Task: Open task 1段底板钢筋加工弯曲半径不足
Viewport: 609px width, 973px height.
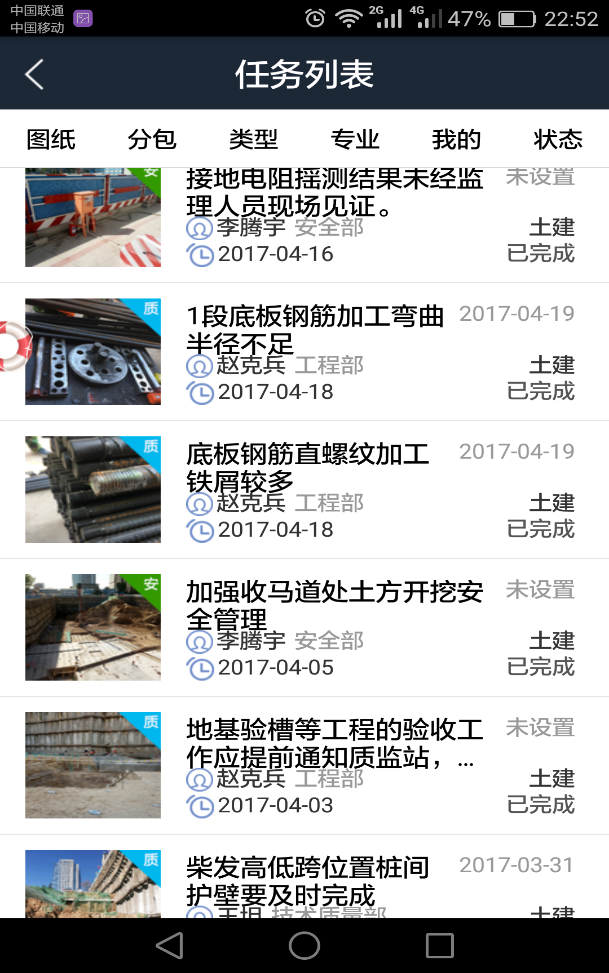Action: coord(315,330)
